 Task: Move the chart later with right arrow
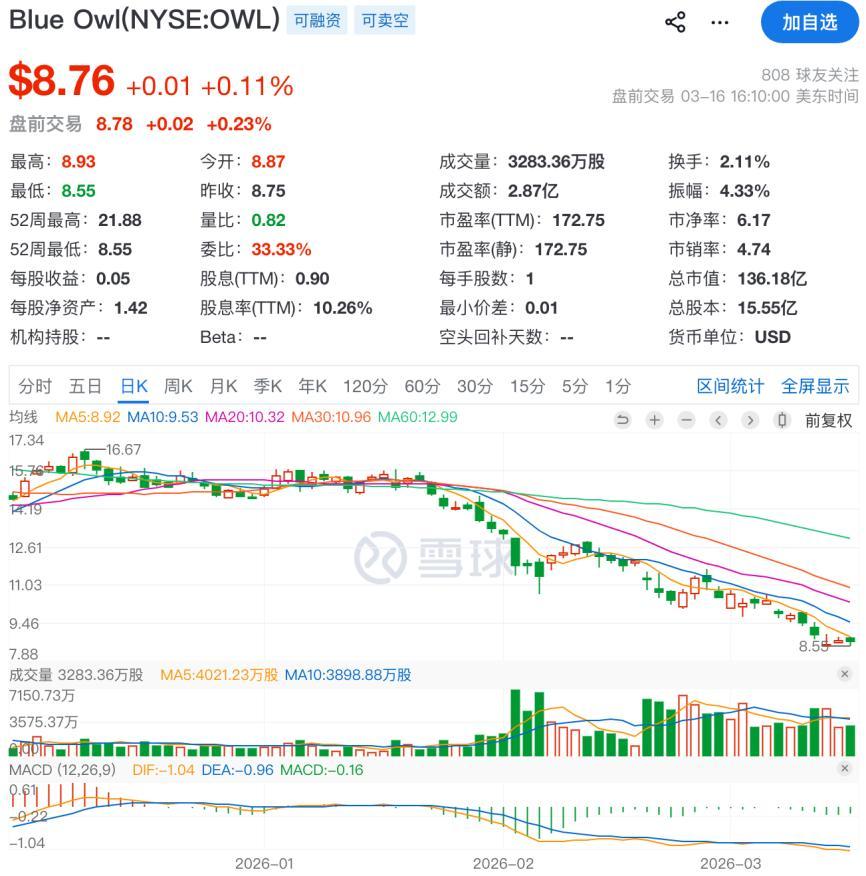[x=750, y=420]
